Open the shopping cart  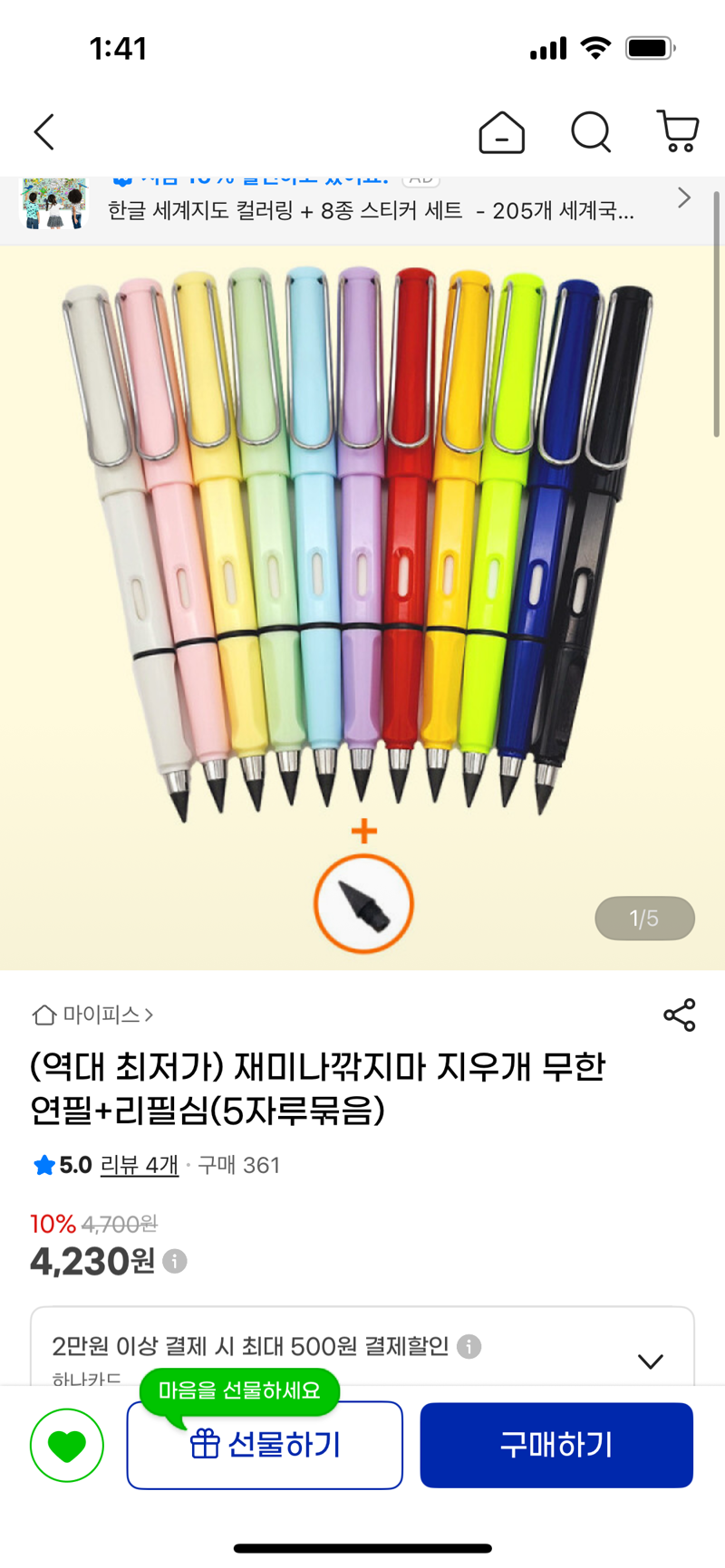pyautogui.click(x=677, y=132)
